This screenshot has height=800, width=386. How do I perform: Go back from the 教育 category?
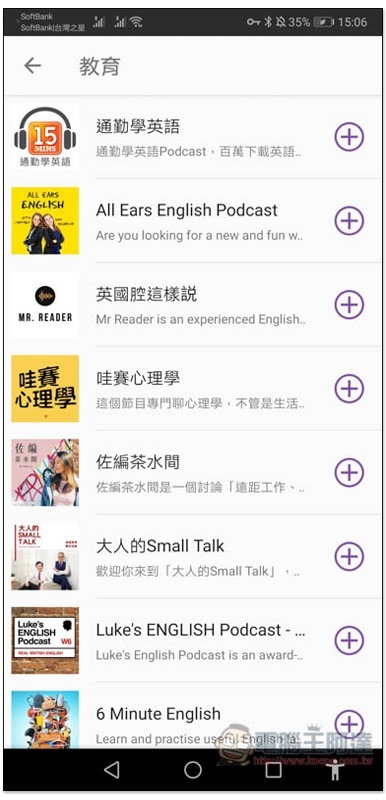[33, 65]
